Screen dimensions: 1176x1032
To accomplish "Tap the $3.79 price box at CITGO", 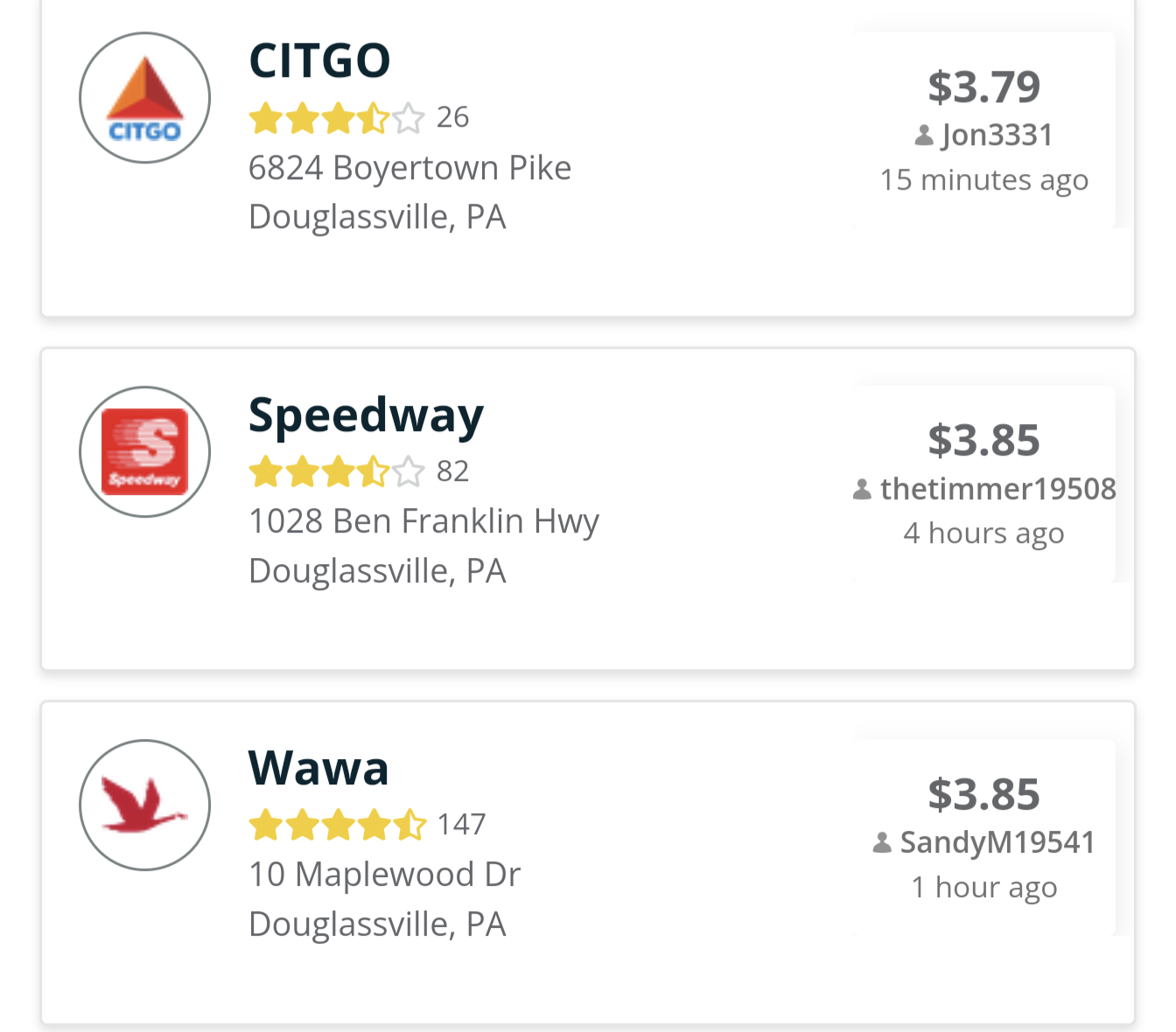I will point(983,130).
